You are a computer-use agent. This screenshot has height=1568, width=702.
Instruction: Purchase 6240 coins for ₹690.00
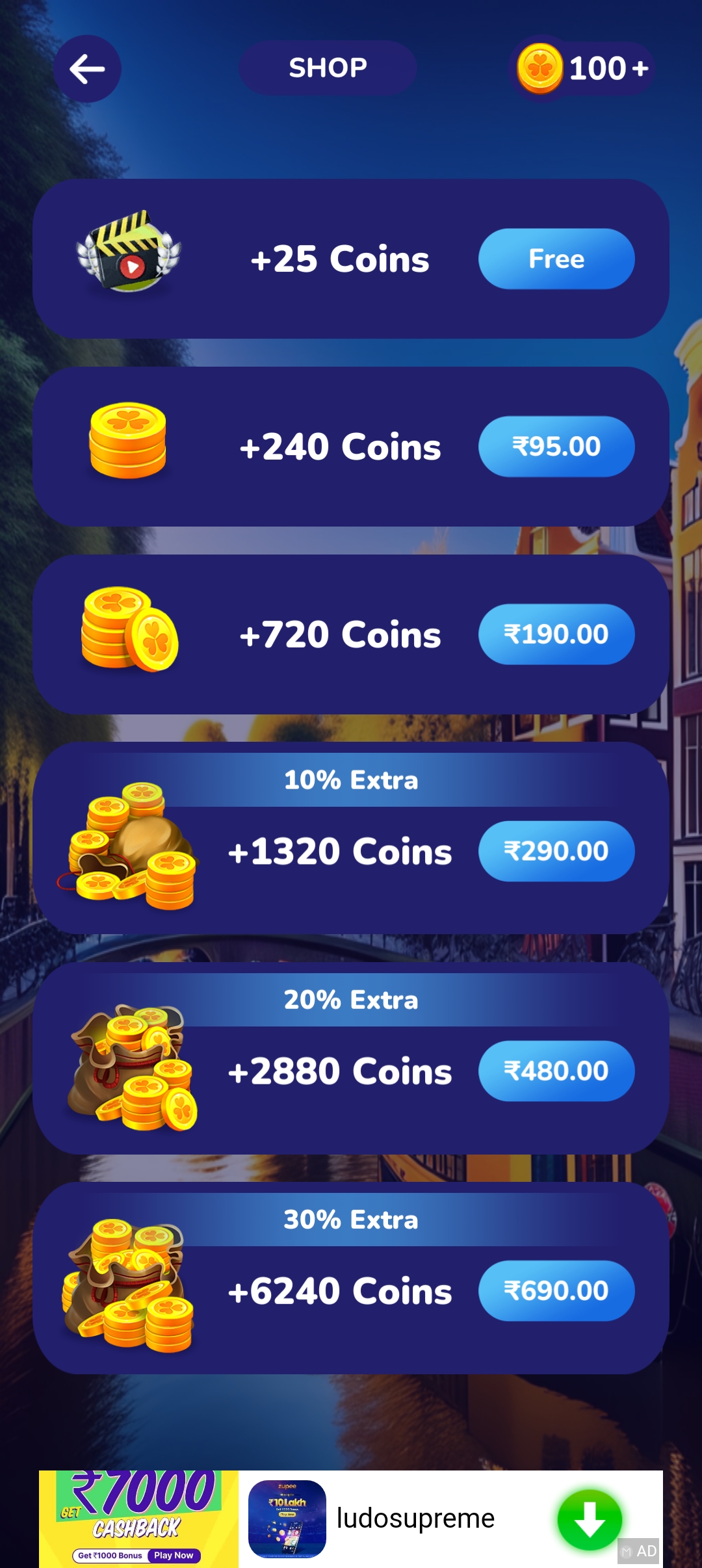[556, 1290]
